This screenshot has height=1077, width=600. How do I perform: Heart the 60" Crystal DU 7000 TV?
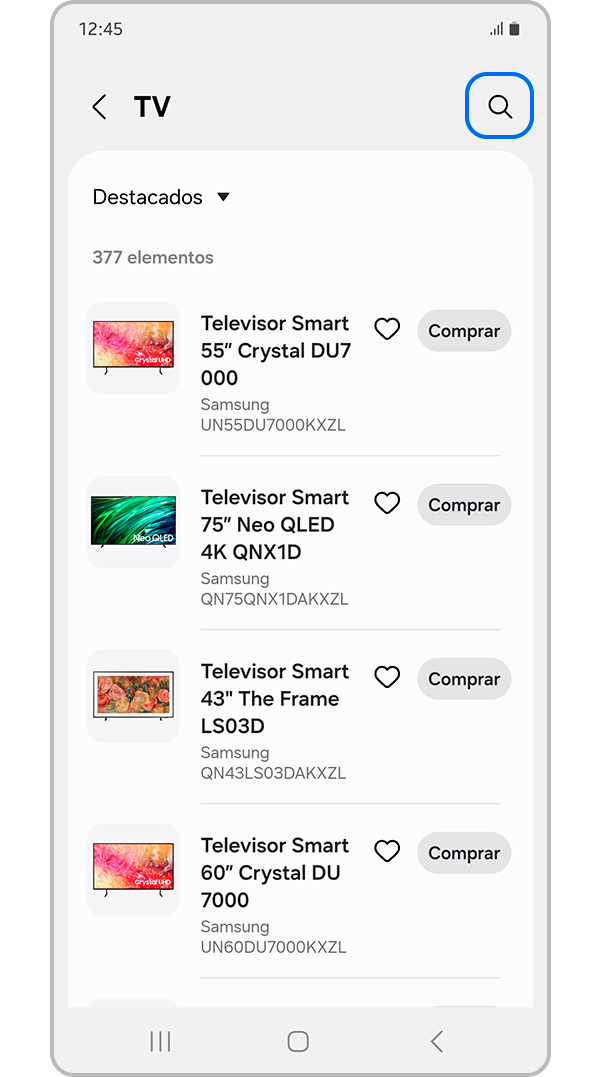pyautogui.click(x=387, y=851)
